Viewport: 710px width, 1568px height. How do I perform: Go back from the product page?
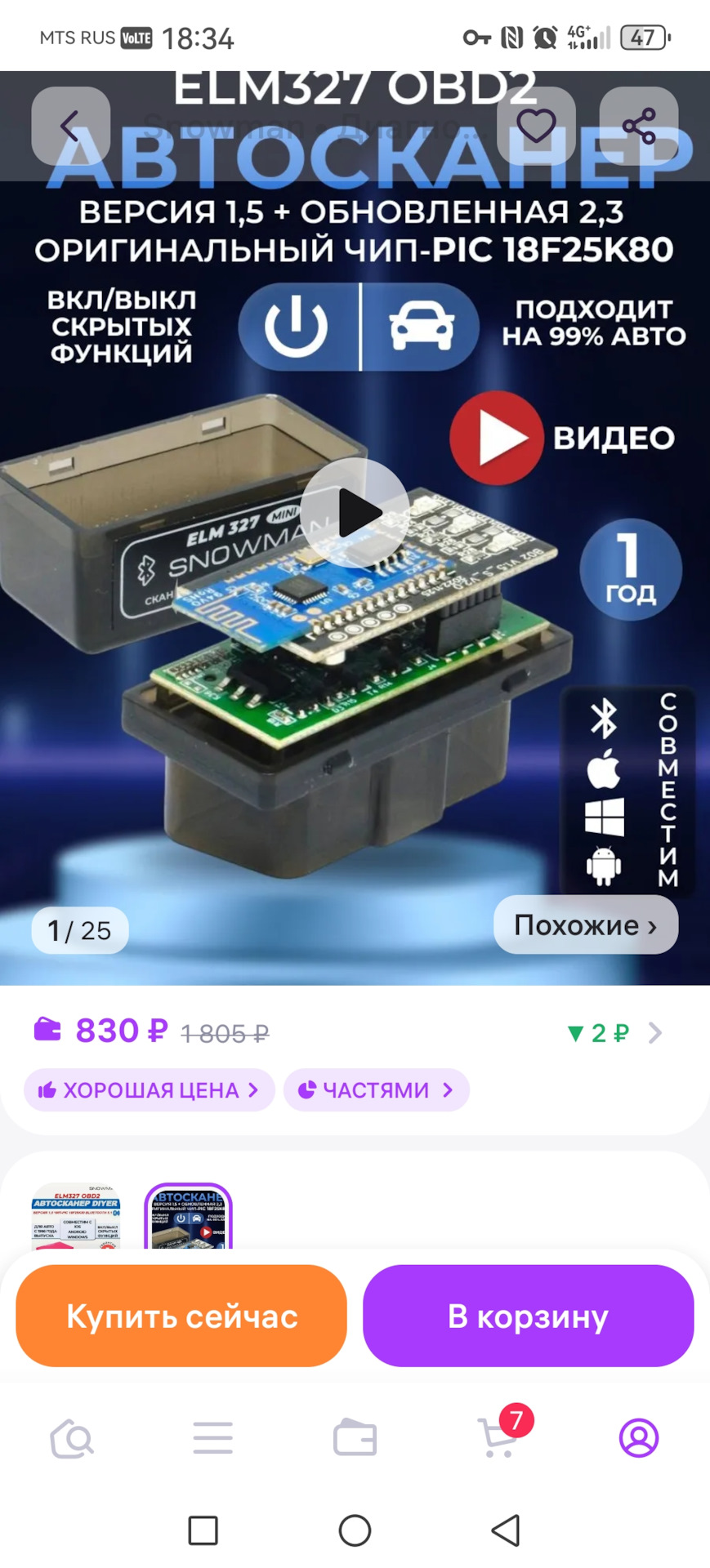(70, 127)
